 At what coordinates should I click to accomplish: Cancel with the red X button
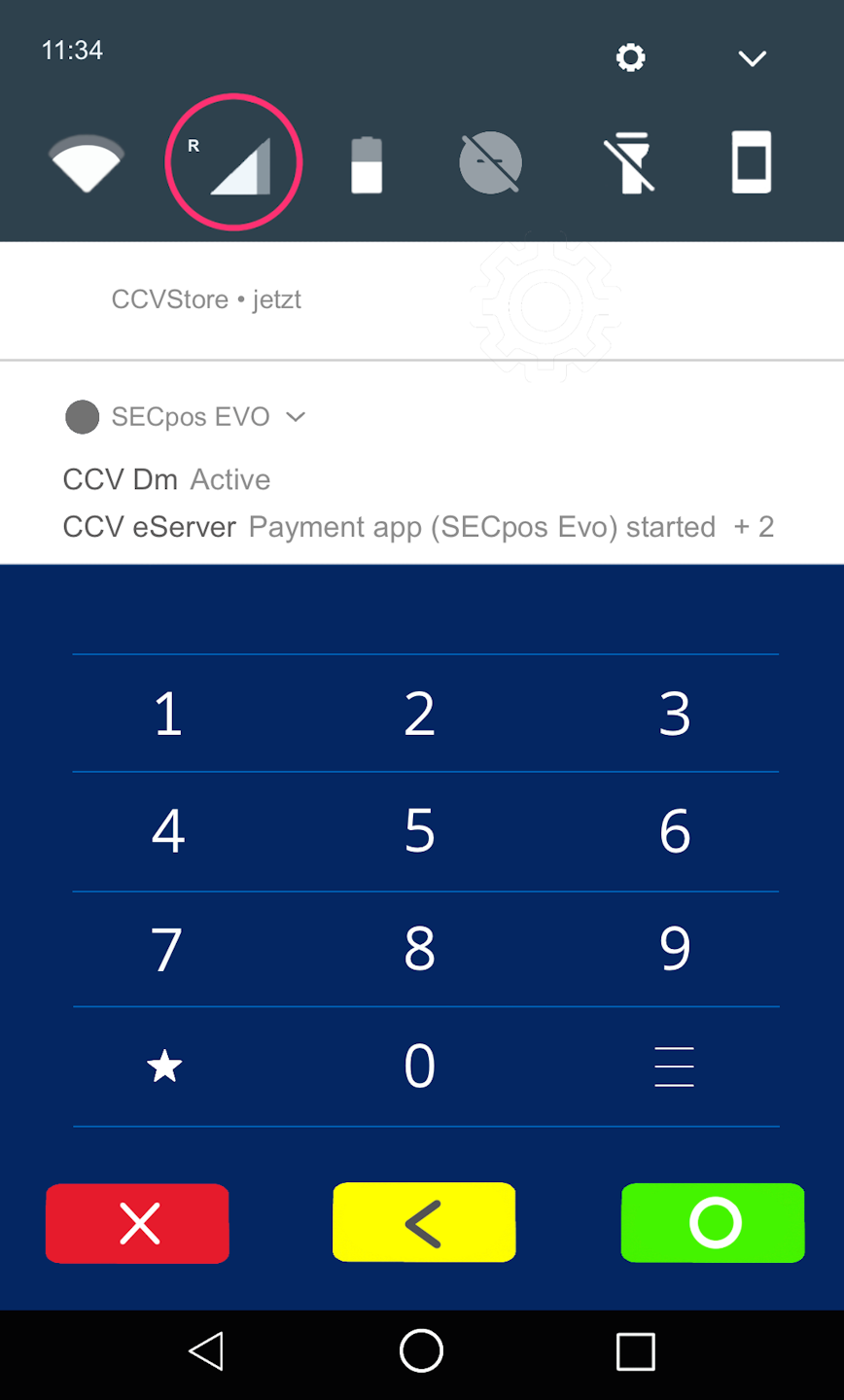(138, 1223)
